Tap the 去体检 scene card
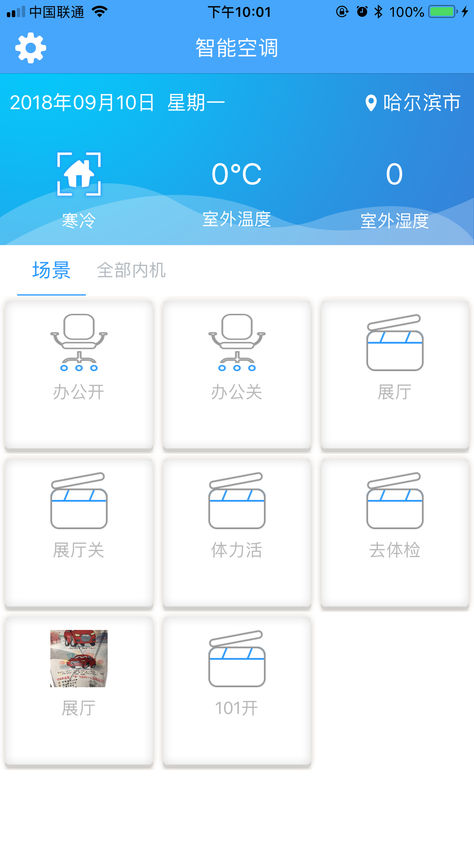 395,533
